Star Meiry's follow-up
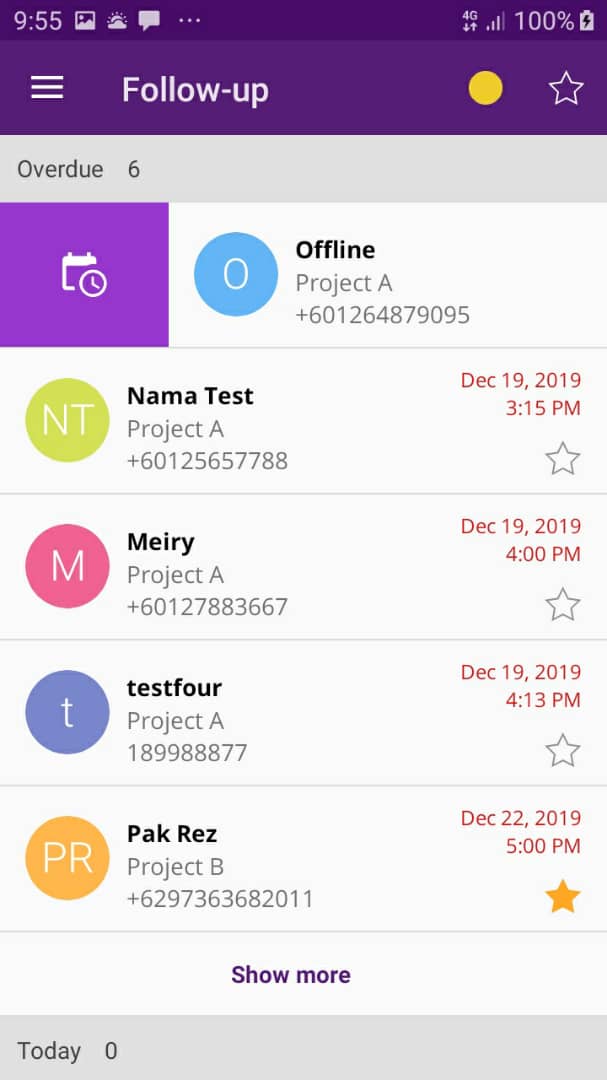The height and width of the screenshot is (1080, 607). 563,605
